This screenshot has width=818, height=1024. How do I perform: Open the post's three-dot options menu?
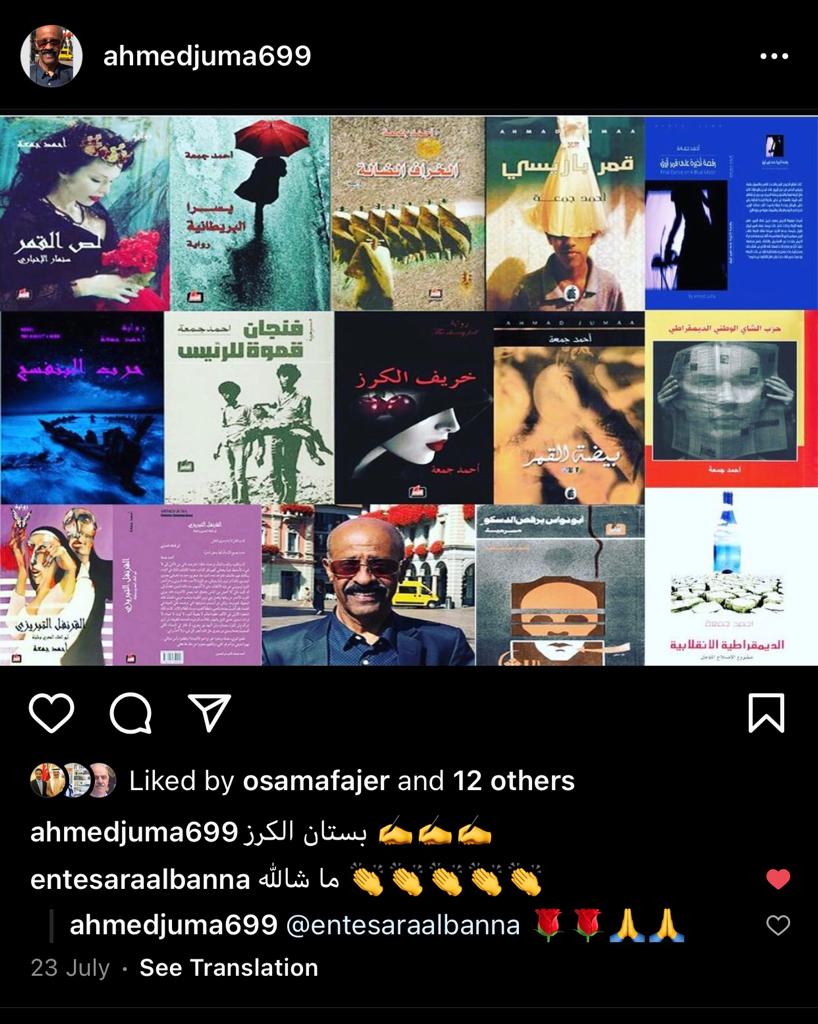pos(774,56)
